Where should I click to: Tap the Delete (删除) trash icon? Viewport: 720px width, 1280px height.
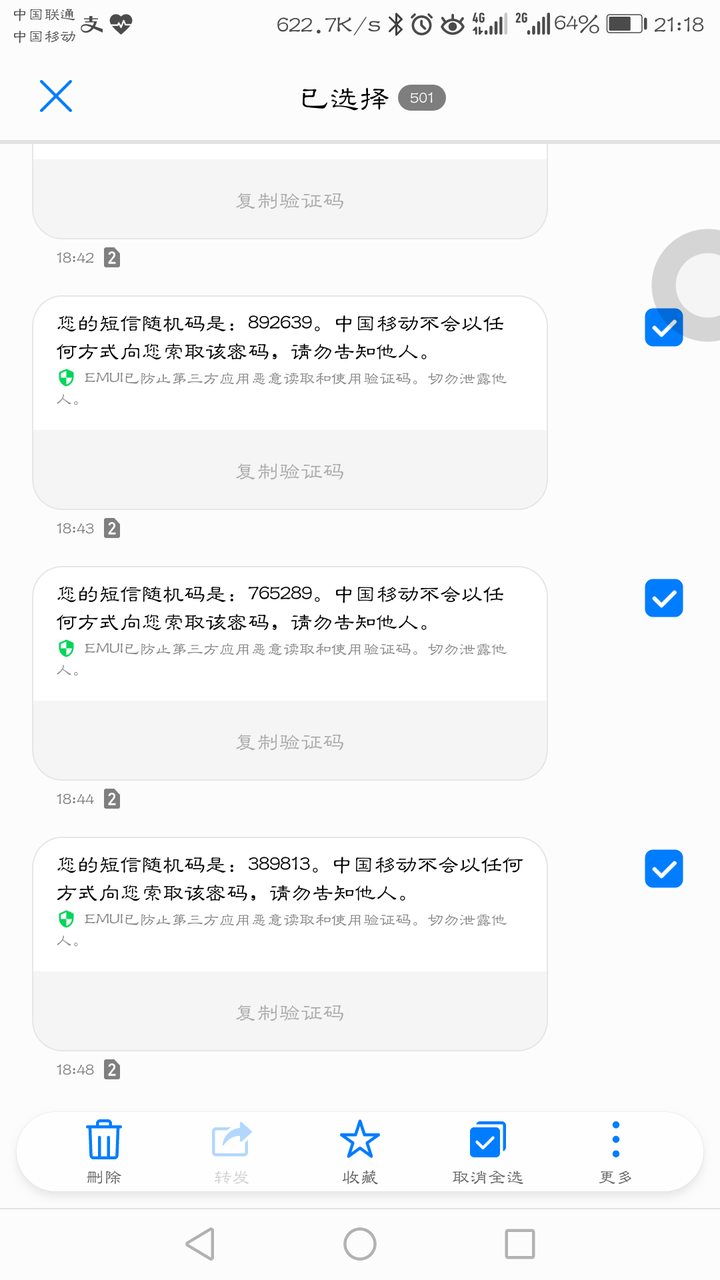tap(103, 1139)
